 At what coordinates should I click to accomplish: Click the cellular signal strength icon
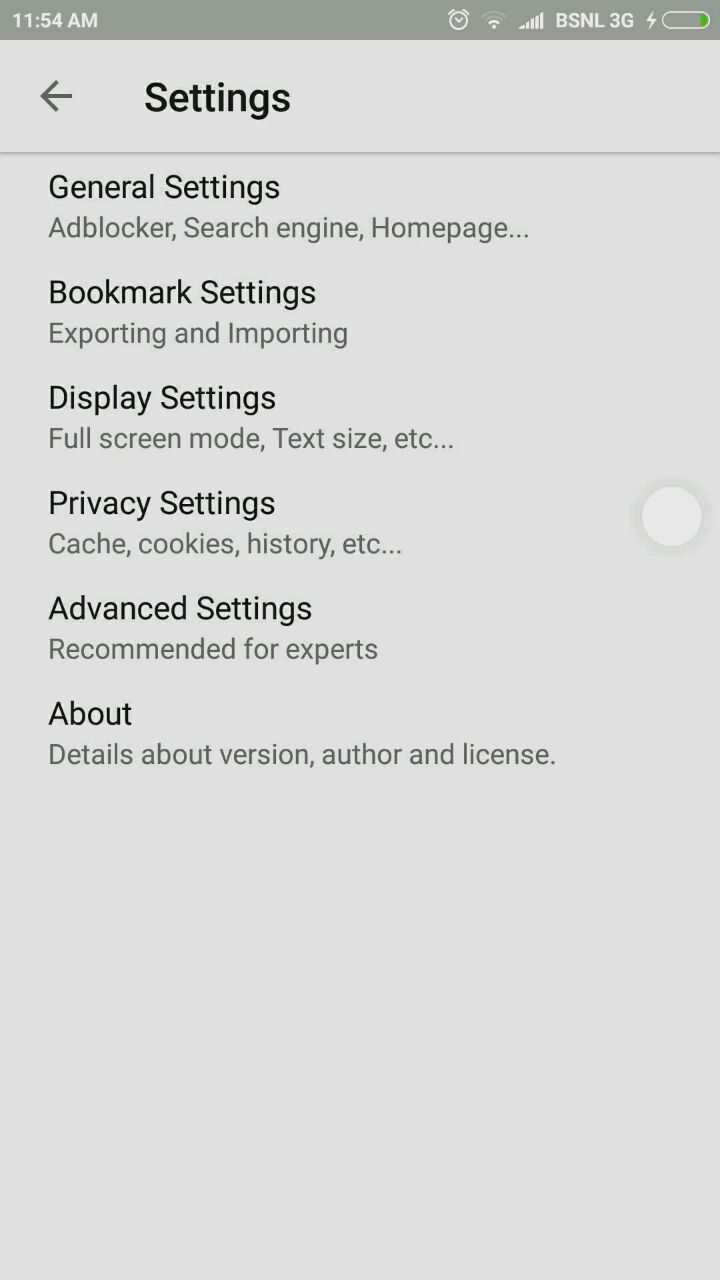click(530, 19)
